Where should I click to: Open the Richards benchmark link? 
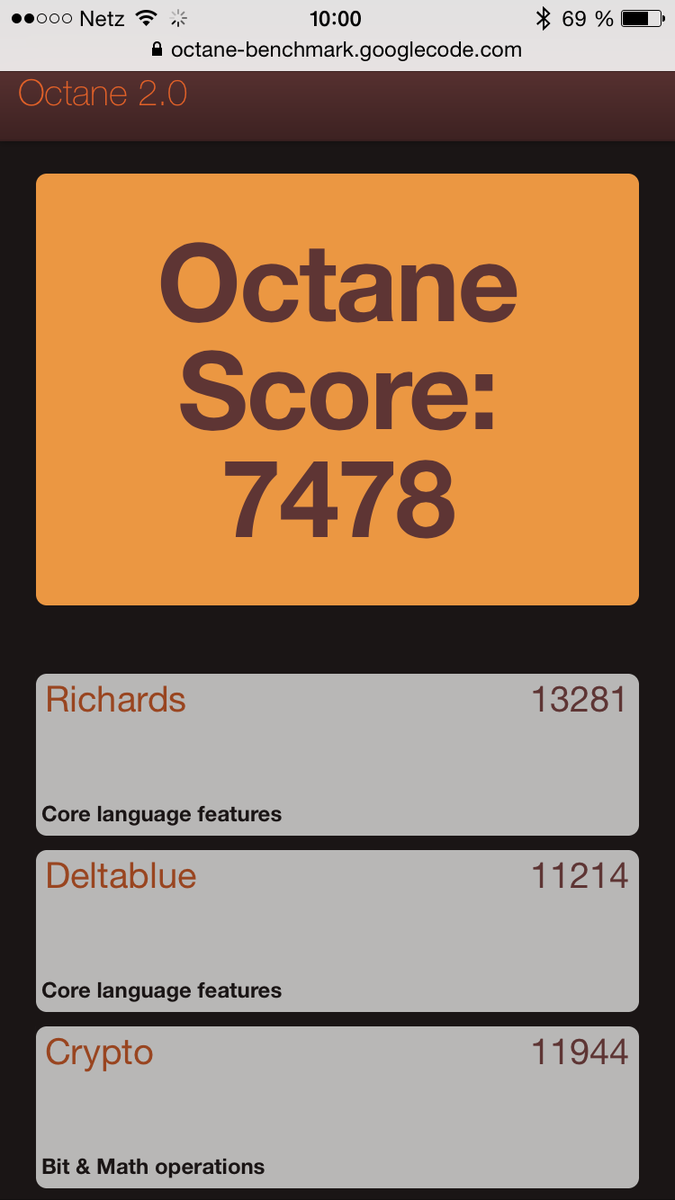(x=116, y=699)
